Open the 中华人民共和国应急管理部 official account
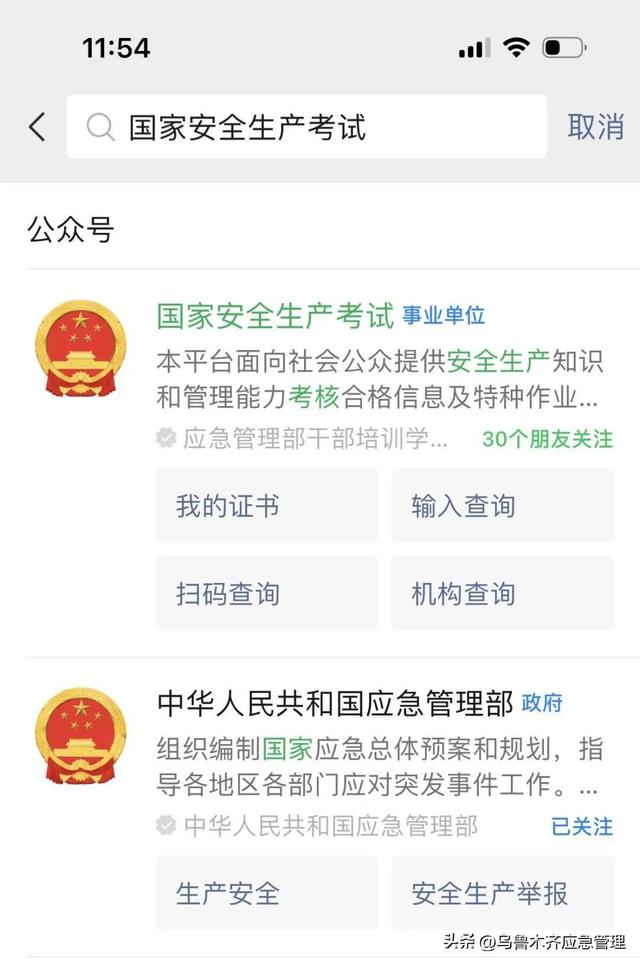 [x=334, y=703]
